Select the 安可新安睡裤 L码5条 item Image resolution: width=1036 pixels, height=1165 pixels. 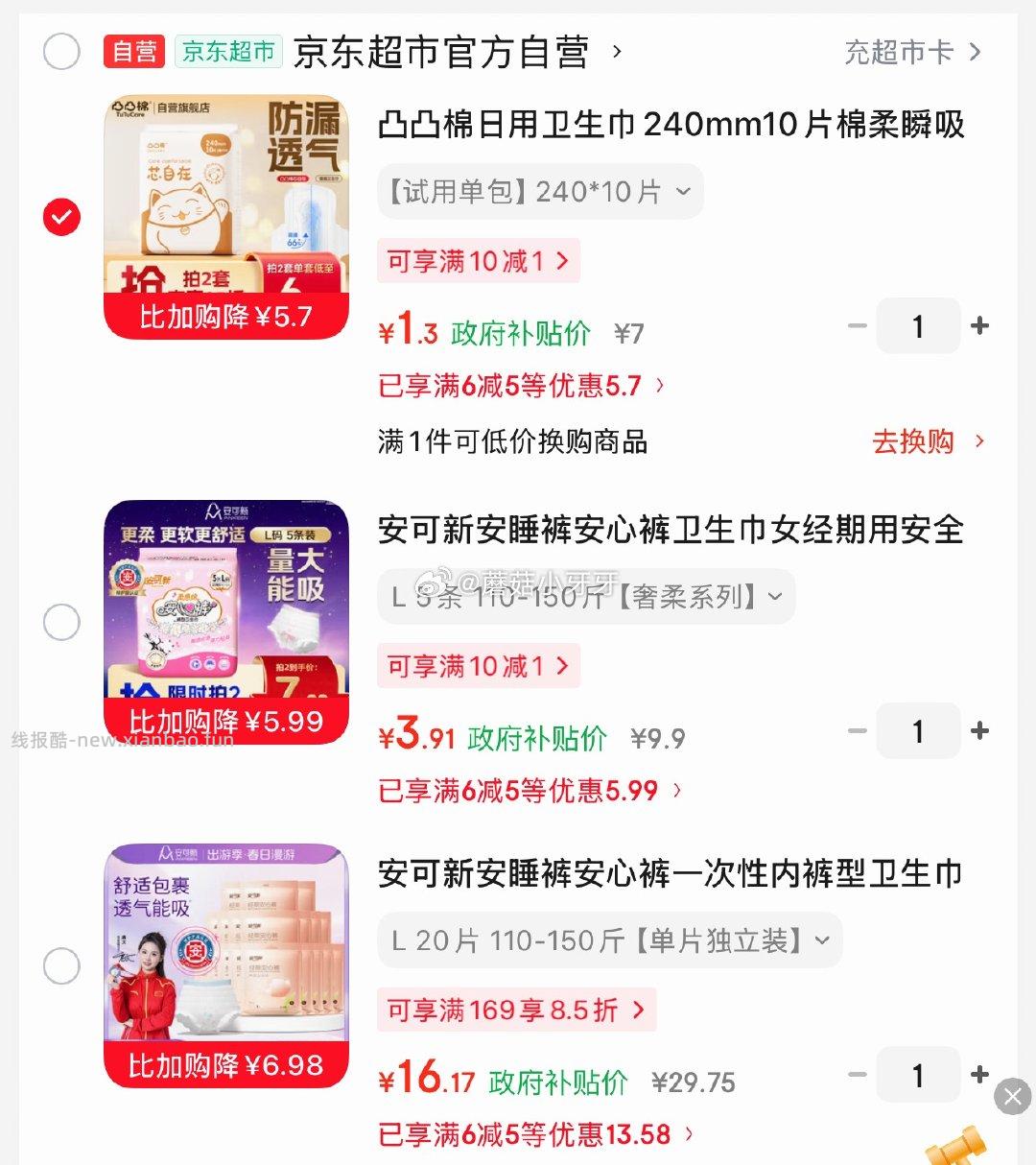(61, 622)
